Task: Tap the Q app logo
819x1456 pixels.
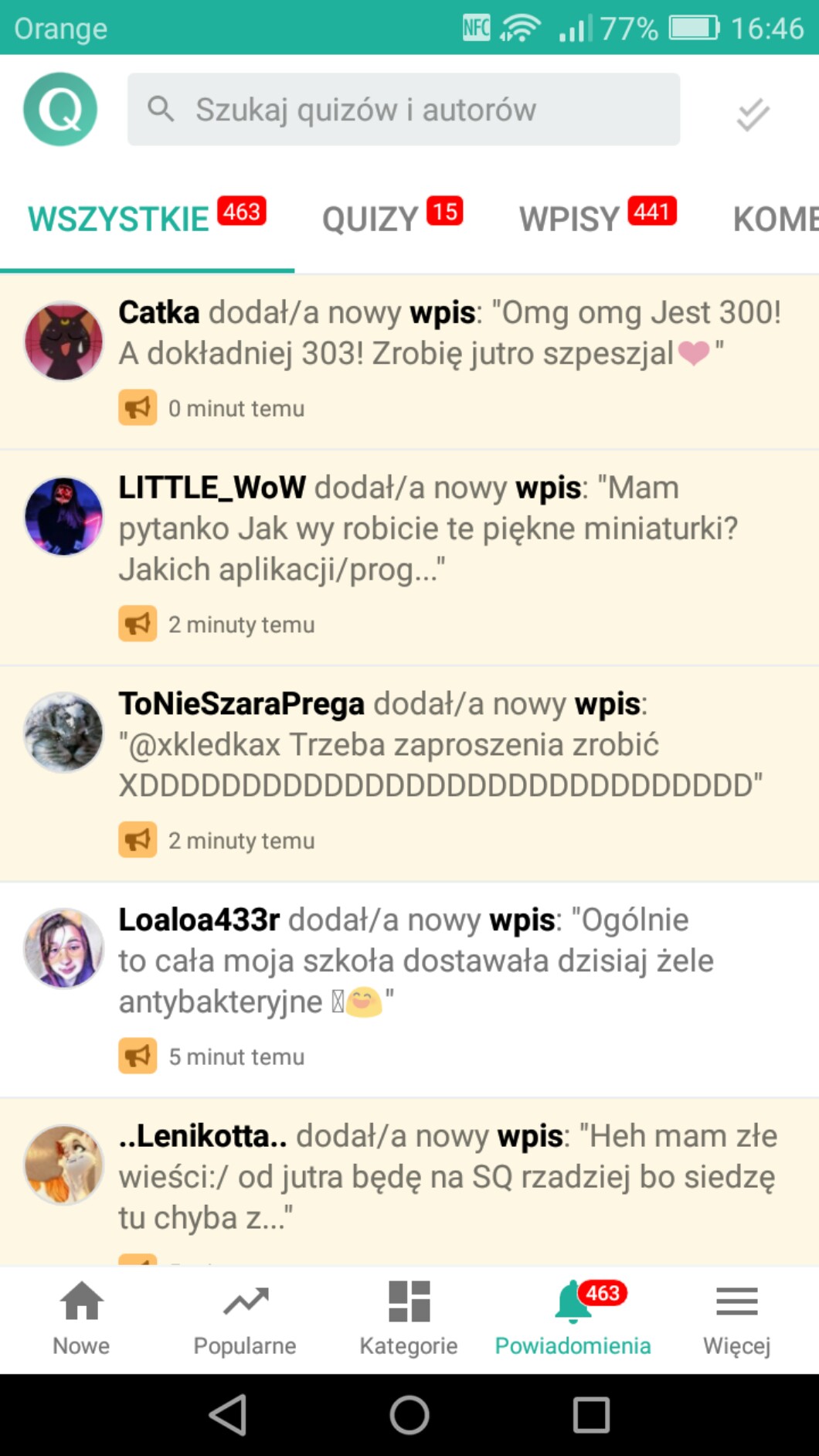Action: pyautogui.click(x=60, y=109)
